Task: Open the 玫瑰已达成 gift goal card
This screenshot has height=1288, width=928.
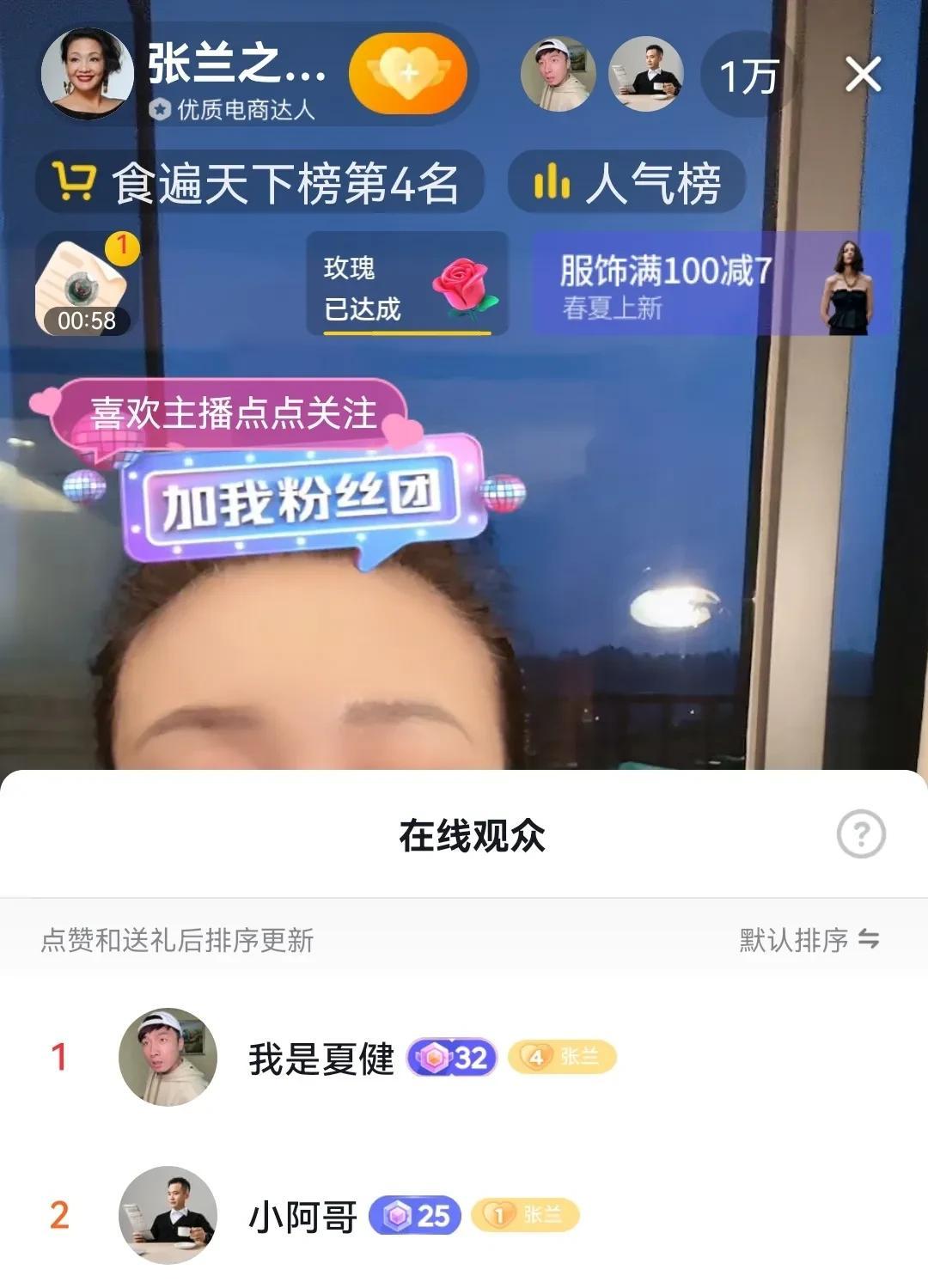Action: (x=407, y=285)
